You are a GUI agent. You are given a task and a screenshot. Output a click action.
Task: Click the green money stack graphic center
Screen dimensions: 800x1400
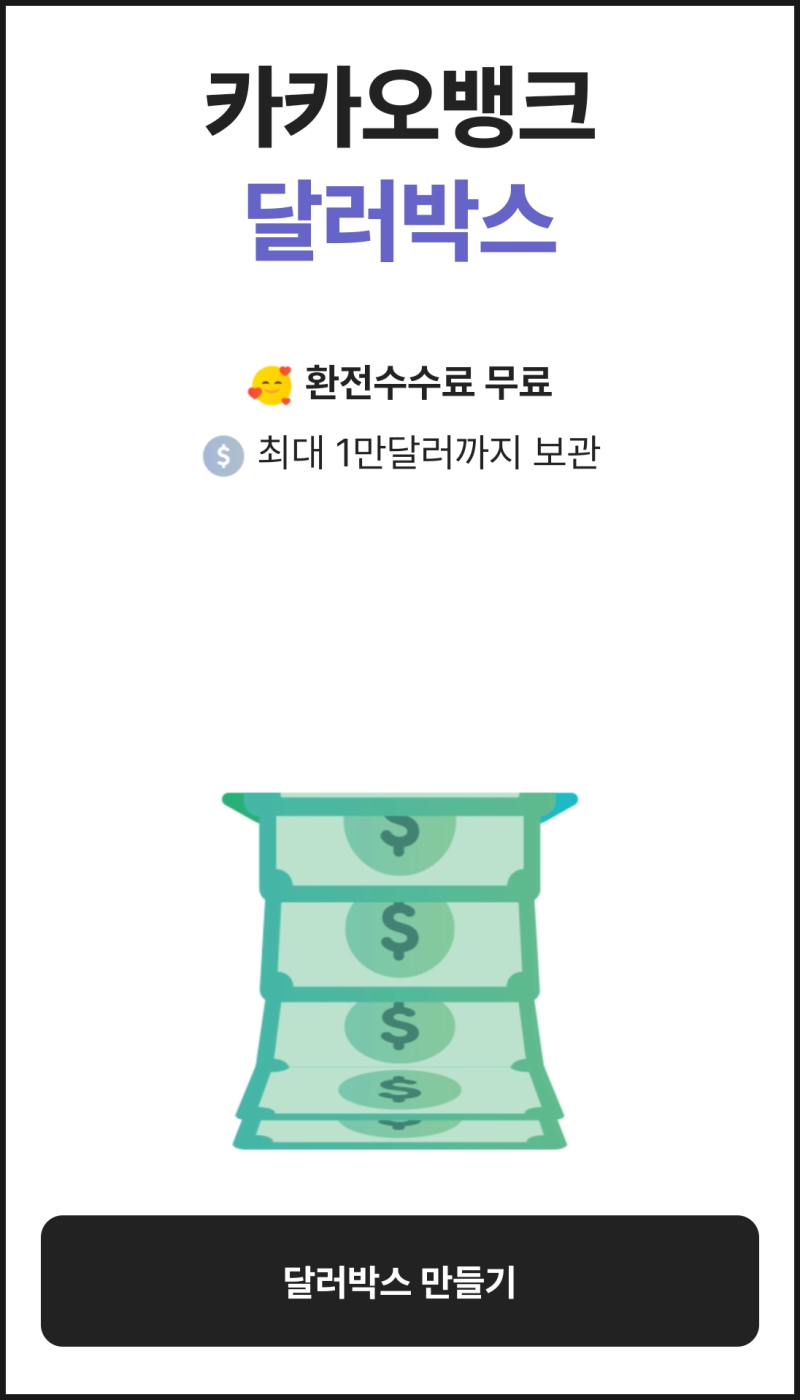400,970
